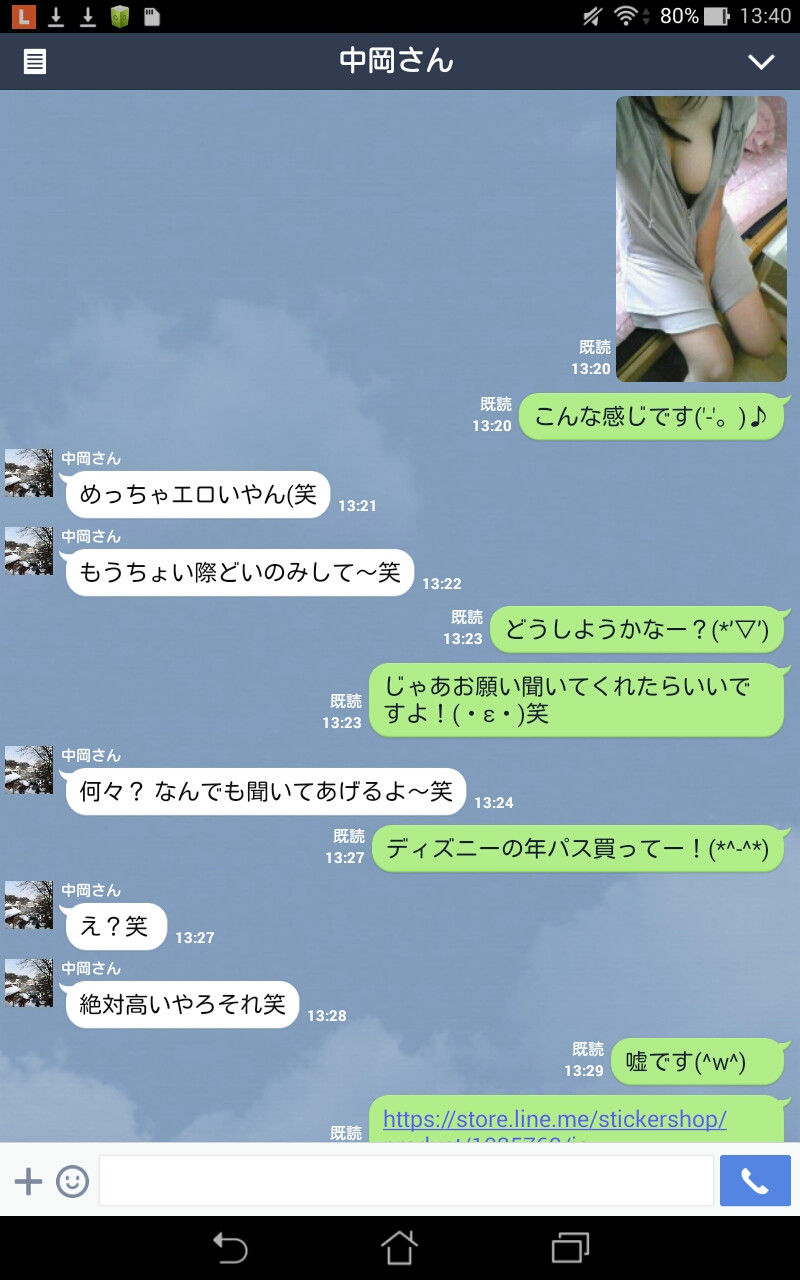Tap the Android home navigation icon

pyautogui.click(x=400, y=1249)
